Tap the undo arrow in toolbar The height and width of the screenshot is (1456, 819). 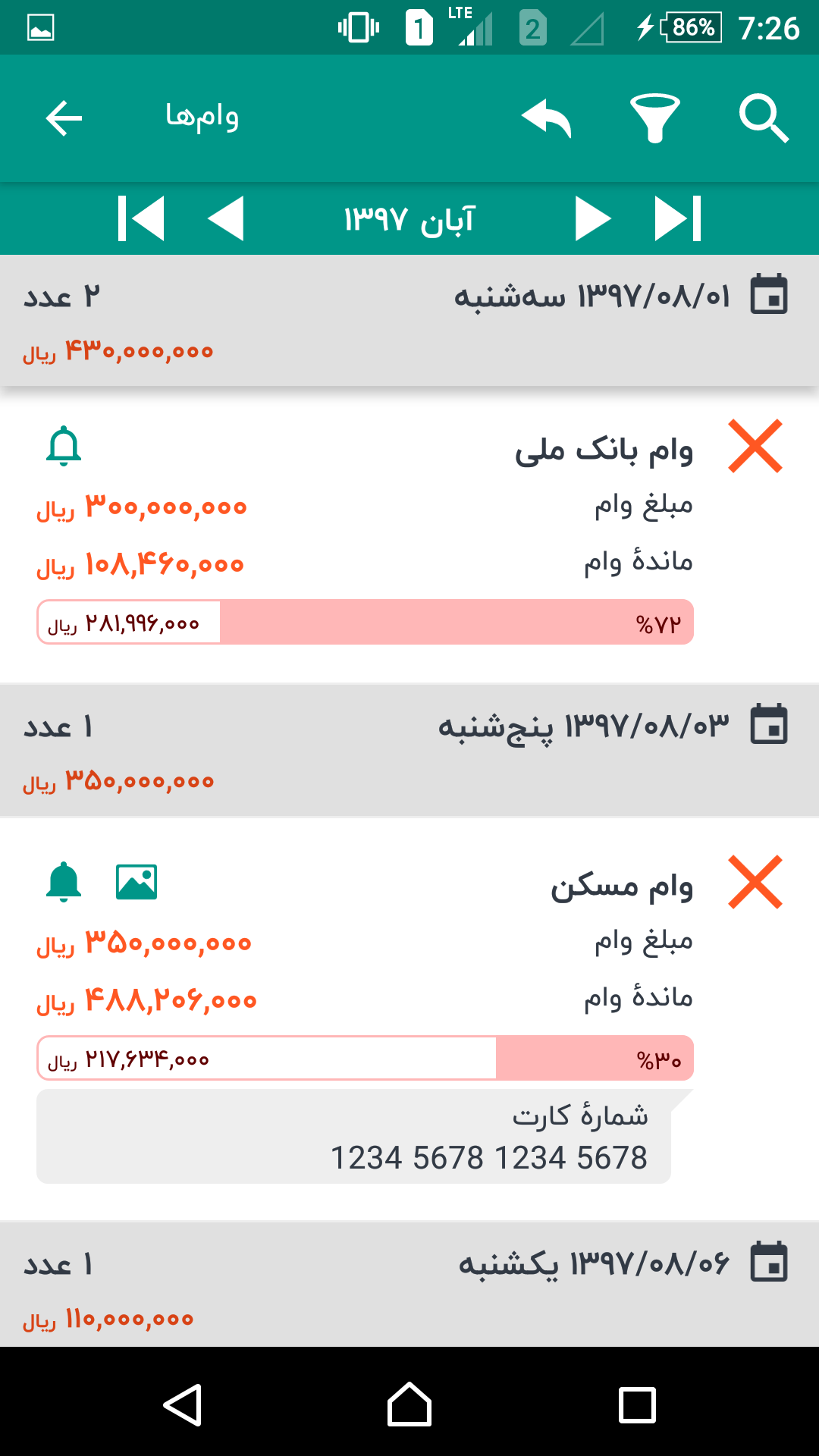548,118
